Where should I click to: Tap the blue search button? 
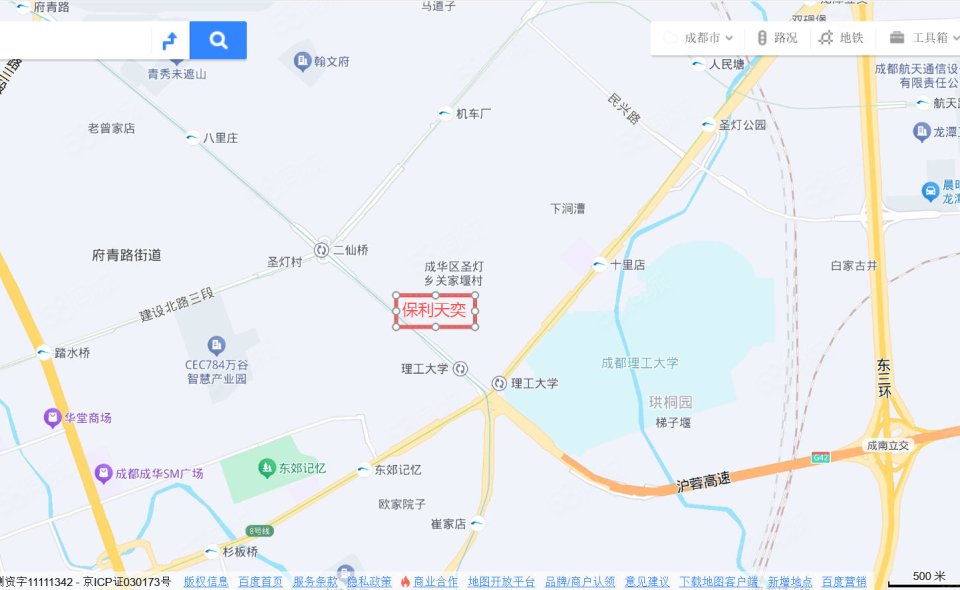tap(218, 40)
